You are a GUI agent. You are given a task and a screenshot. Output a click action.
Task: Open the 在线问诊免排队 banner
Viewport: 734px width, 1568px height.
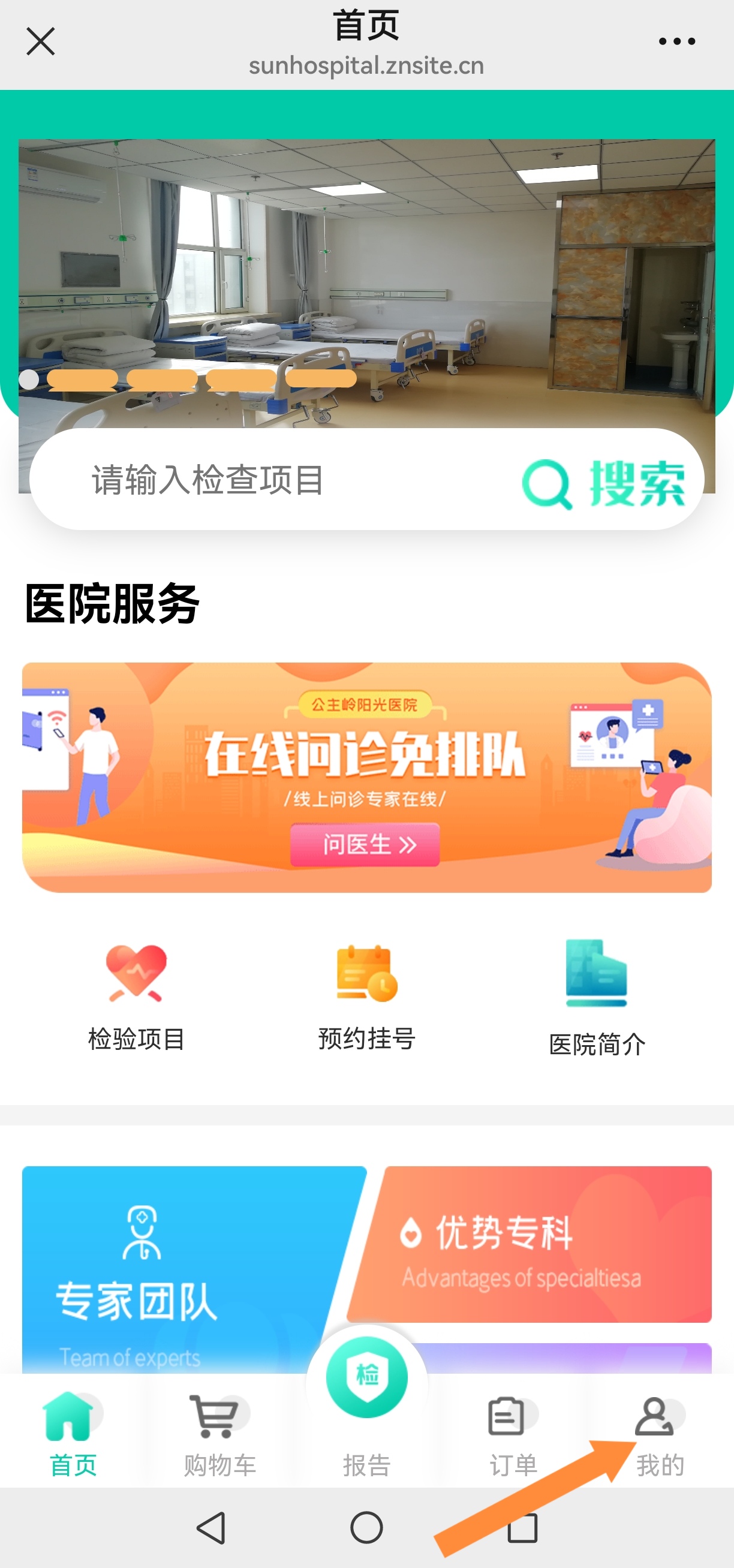pyautogui.click(x=366, y=777)
